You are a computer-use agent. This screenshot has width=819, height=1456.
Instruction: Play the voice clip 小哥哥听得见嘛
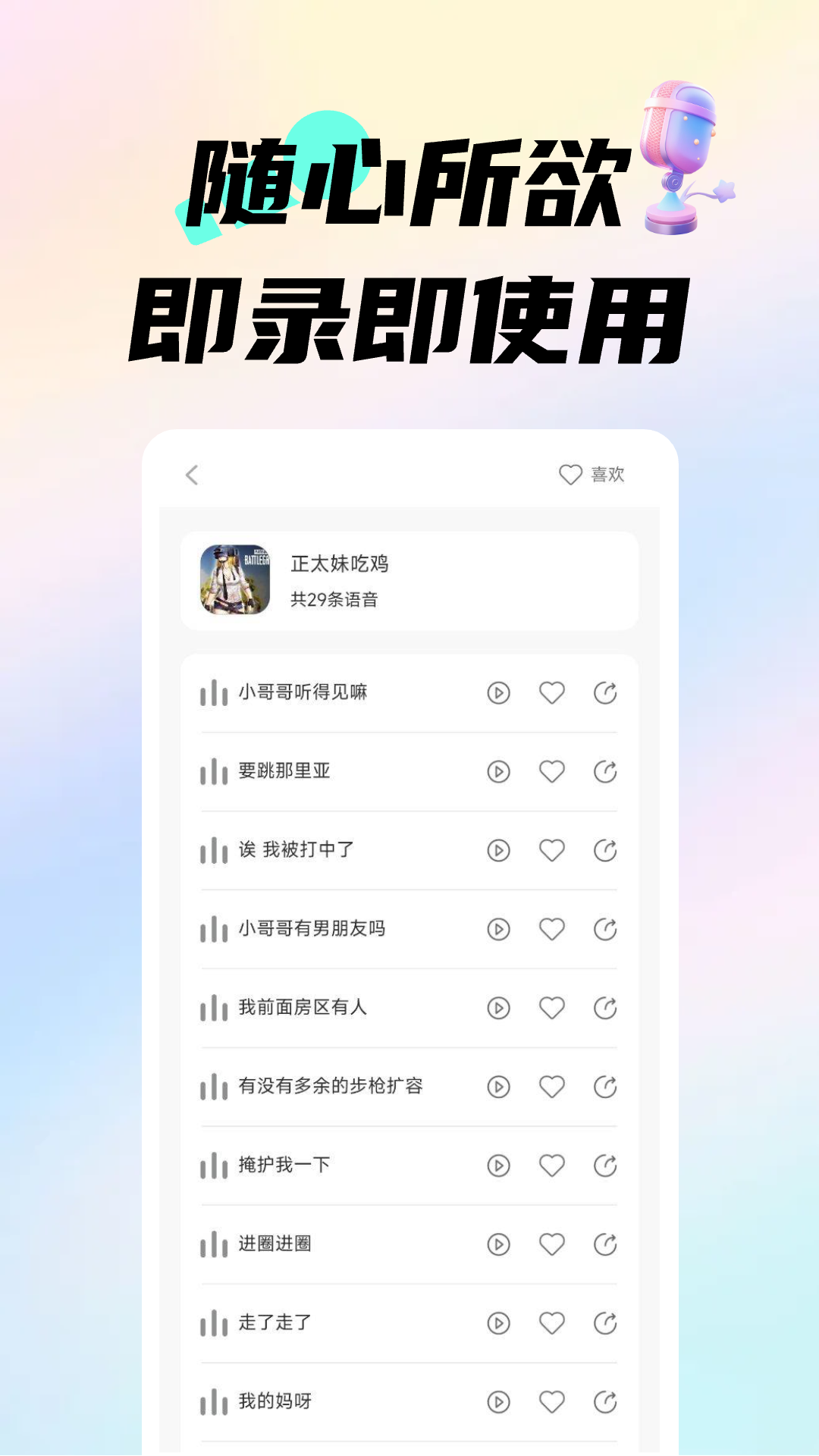click(x=498, y=693)
